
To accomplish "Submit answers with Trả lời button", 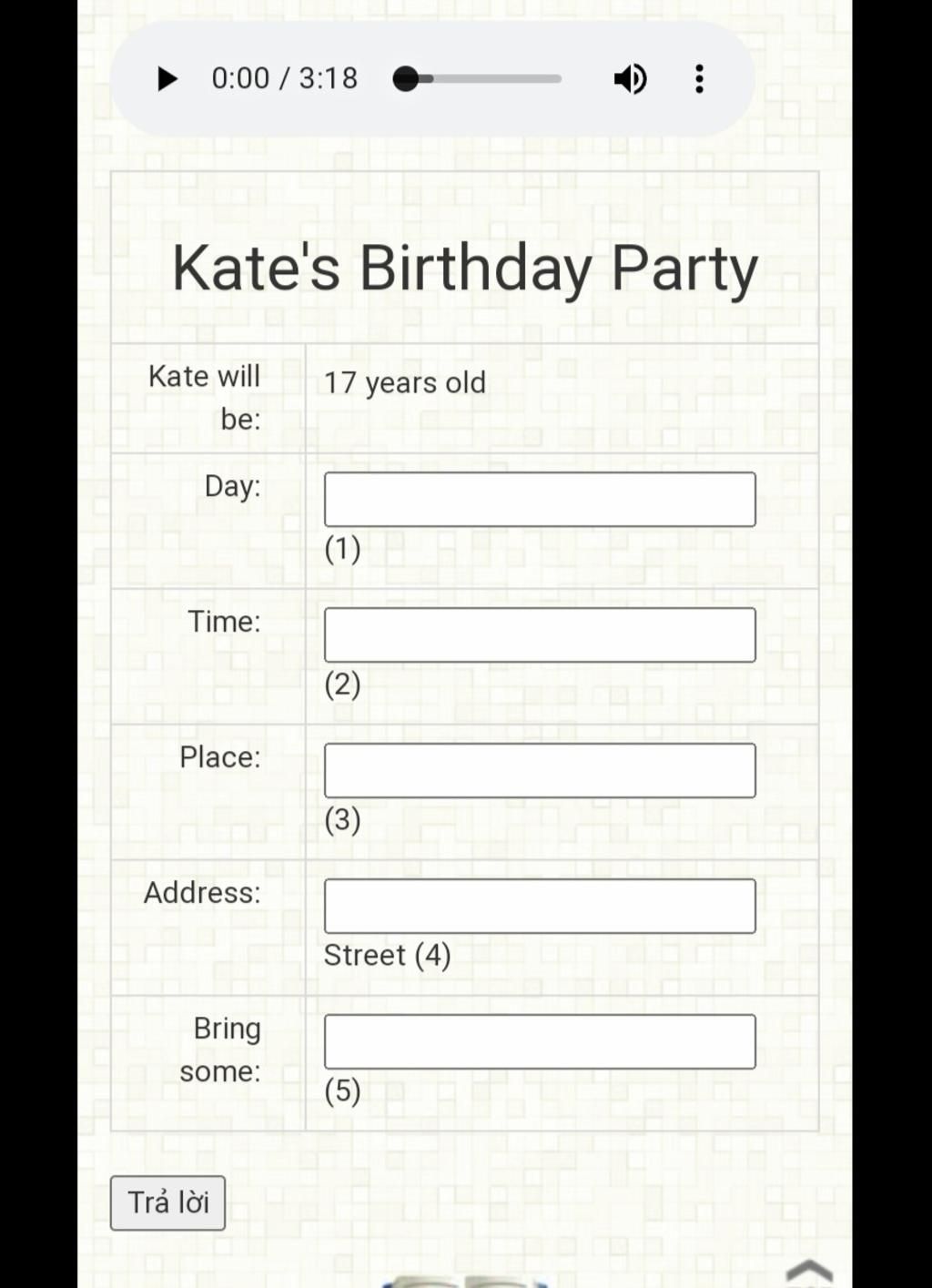I will coord(167,1203).
